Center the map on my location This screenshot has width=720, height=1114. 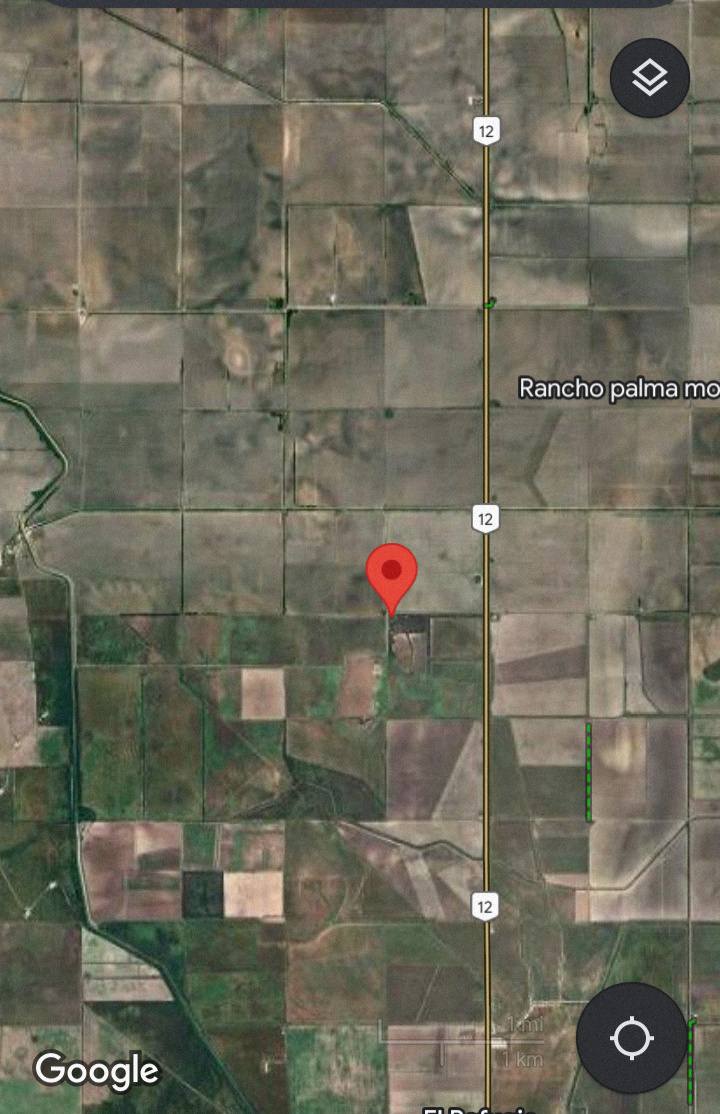(x=631, y=1037)
